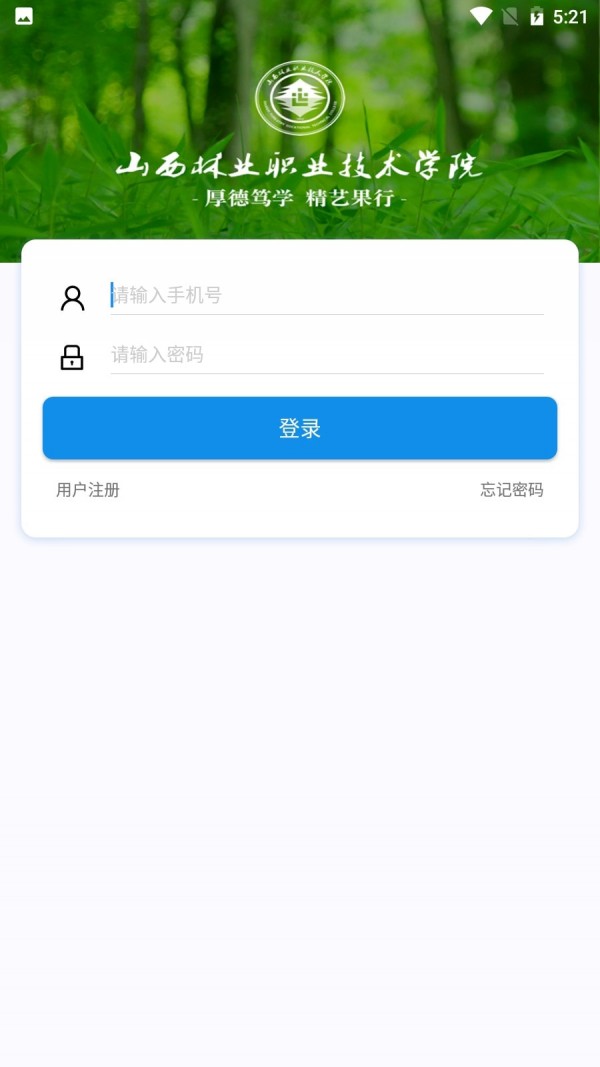Select the password field (请输入密码)
The height and width of the screenshot is (1067, 600).
(x=326, y=355)
